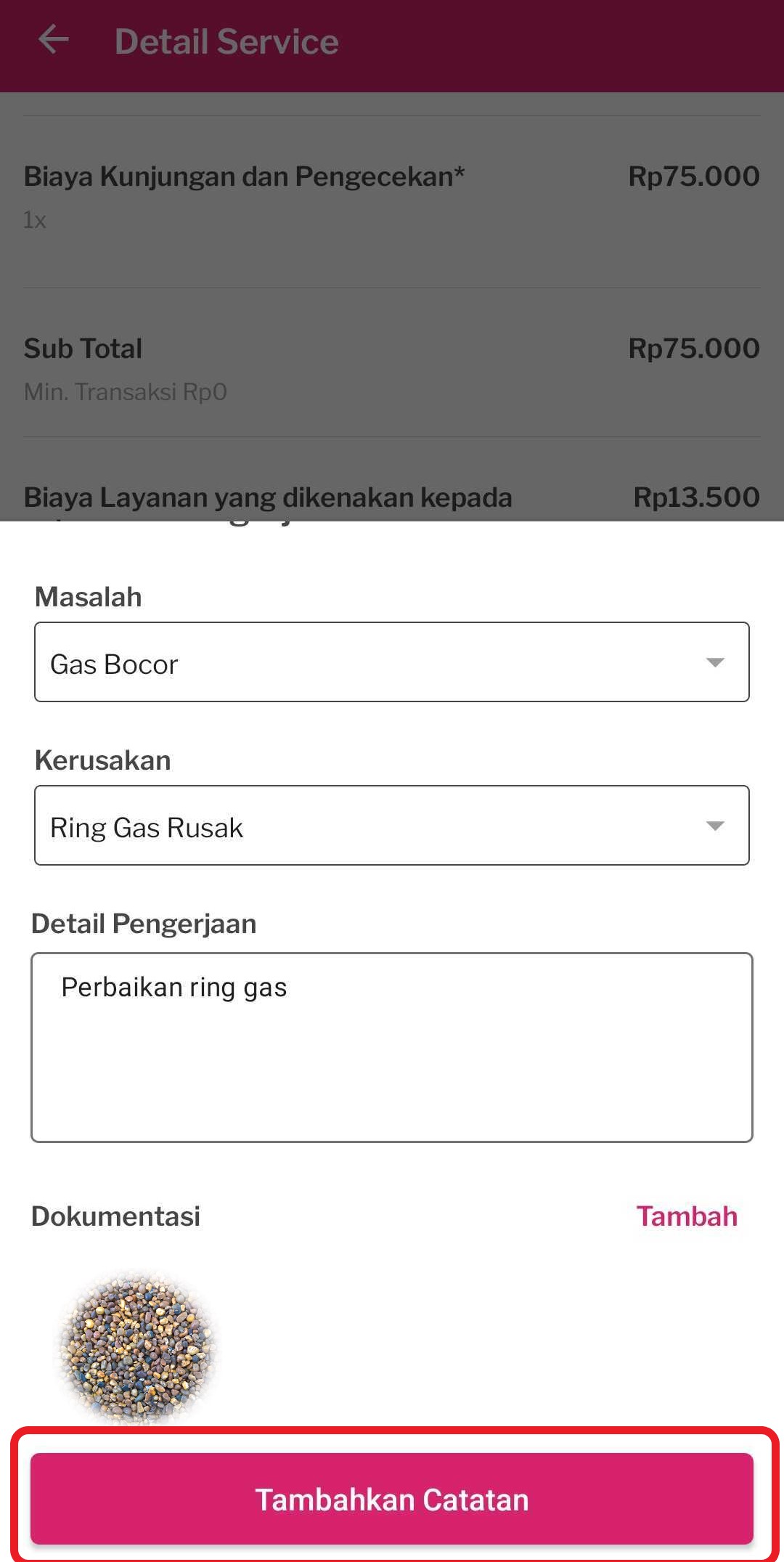The image size is (784, 1562).
Task: Open the Gas Bocor dropdown chevron
Action: pyautogui.click(x=716, y=662)
